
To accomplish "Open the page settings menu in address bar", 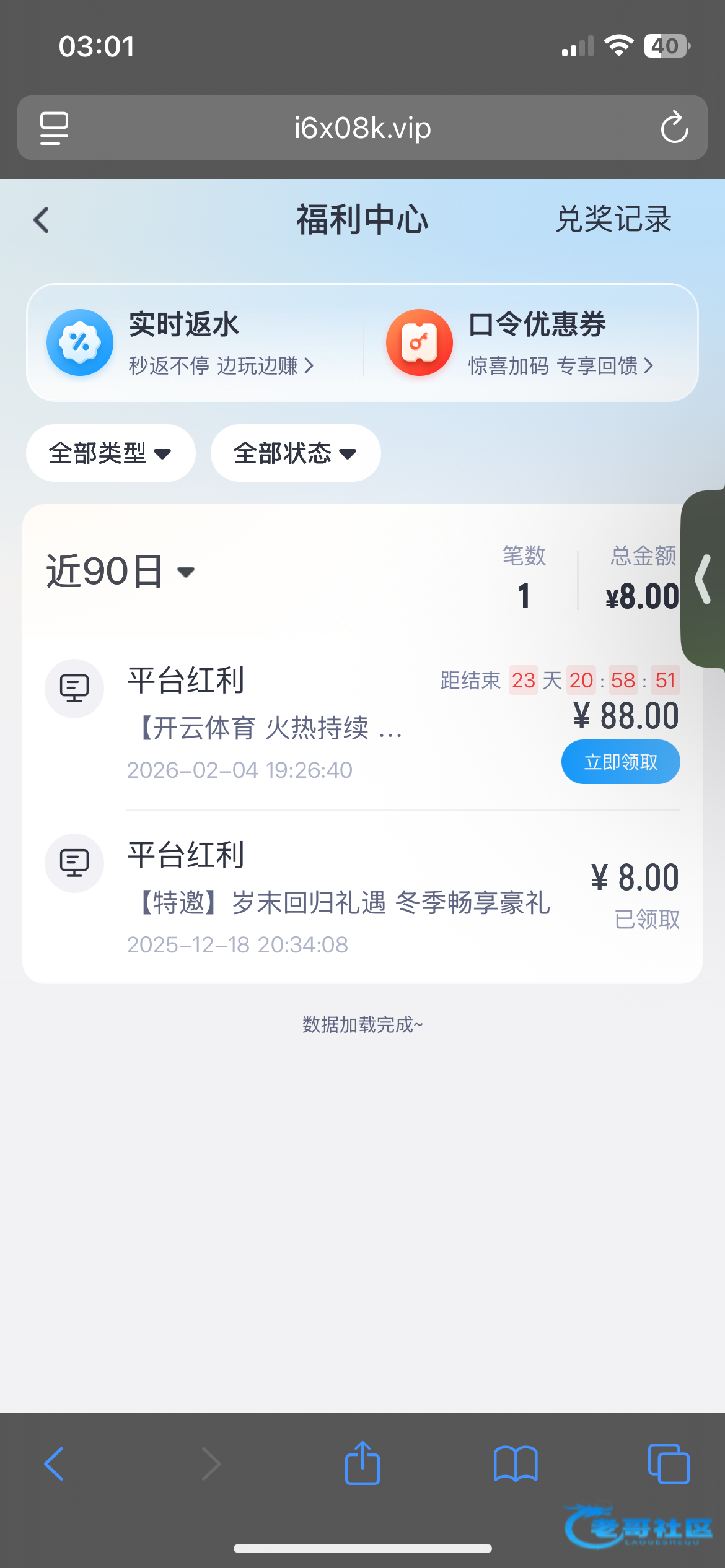I will 54,128.
